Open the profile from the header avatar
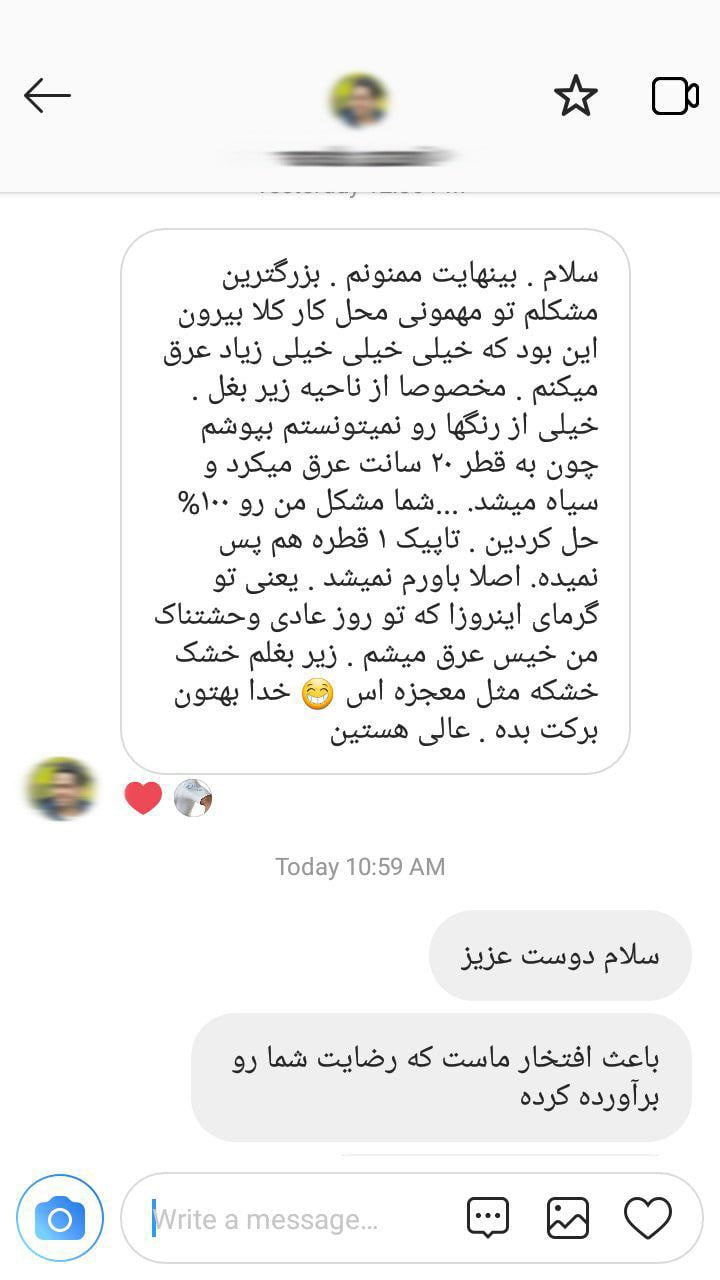Viewport: 720px width, 1280px height. [359, 101]
